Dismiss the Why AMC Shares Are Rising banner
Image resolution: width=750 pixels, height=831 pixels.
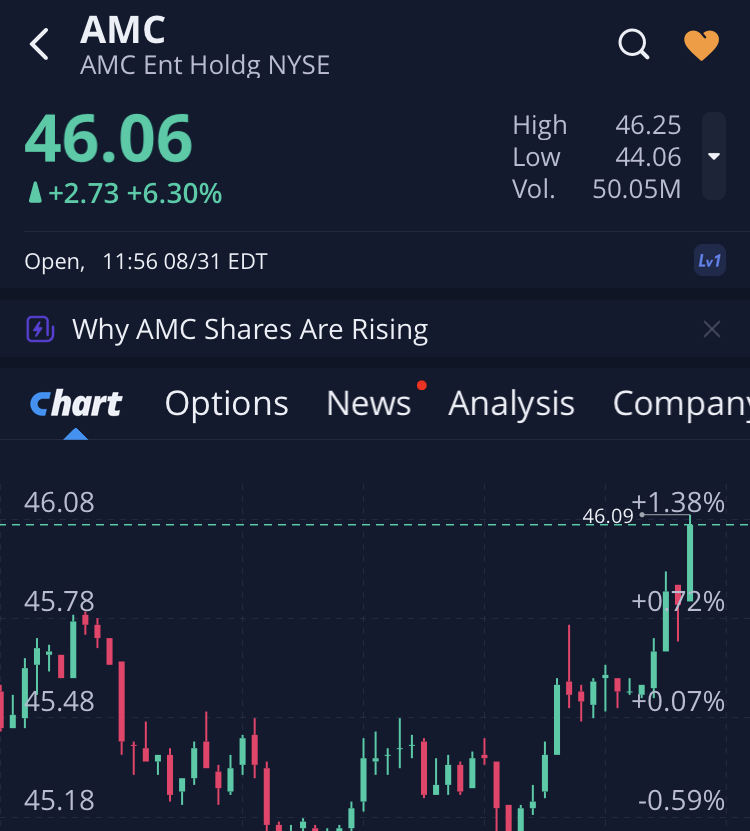coord(712,329)
